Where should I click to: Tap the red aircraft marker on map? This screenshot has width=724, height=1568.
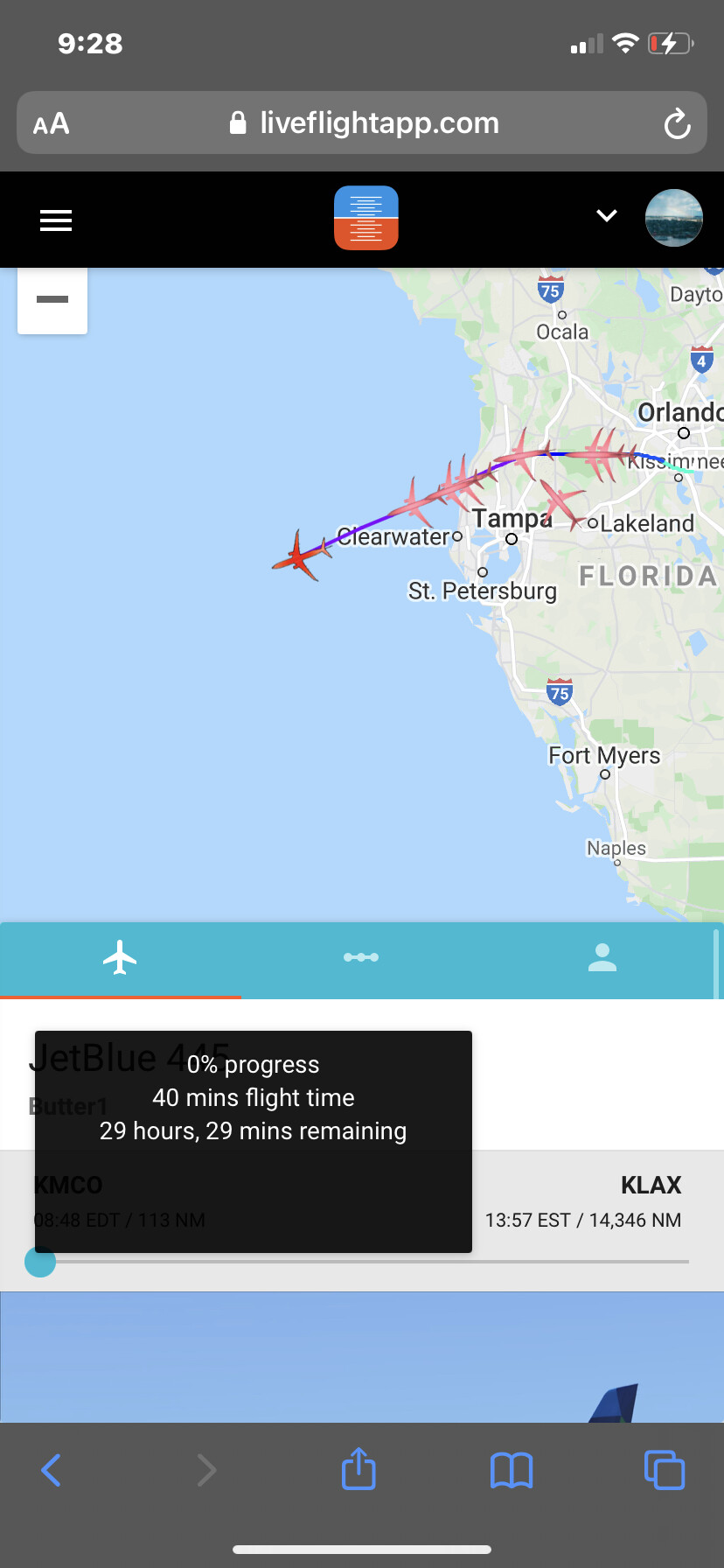pyautogui.click(x=300, y=555)
